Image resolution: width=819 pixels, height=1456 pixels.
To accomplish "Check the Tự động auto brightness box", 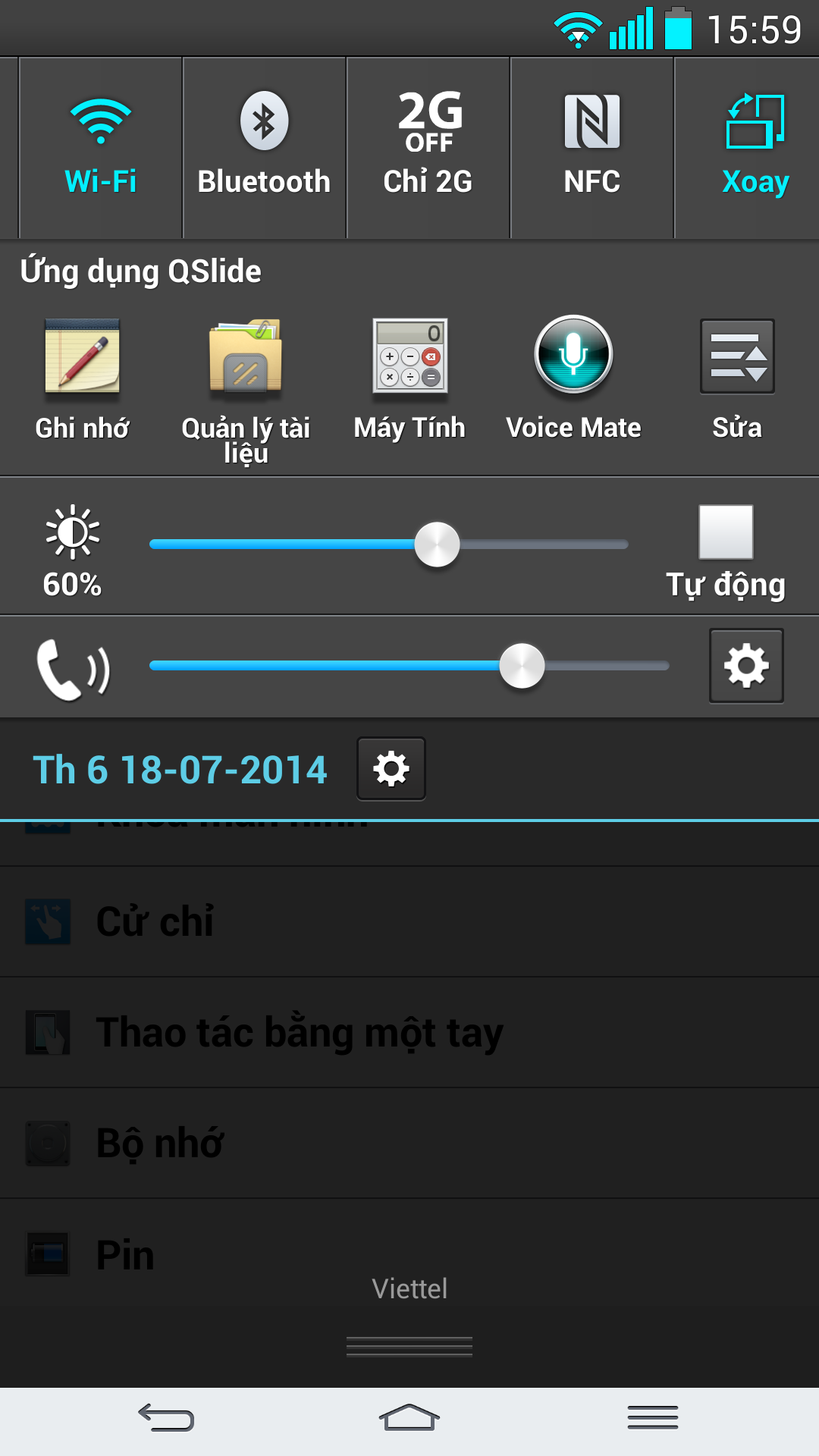I will point(726,532).
